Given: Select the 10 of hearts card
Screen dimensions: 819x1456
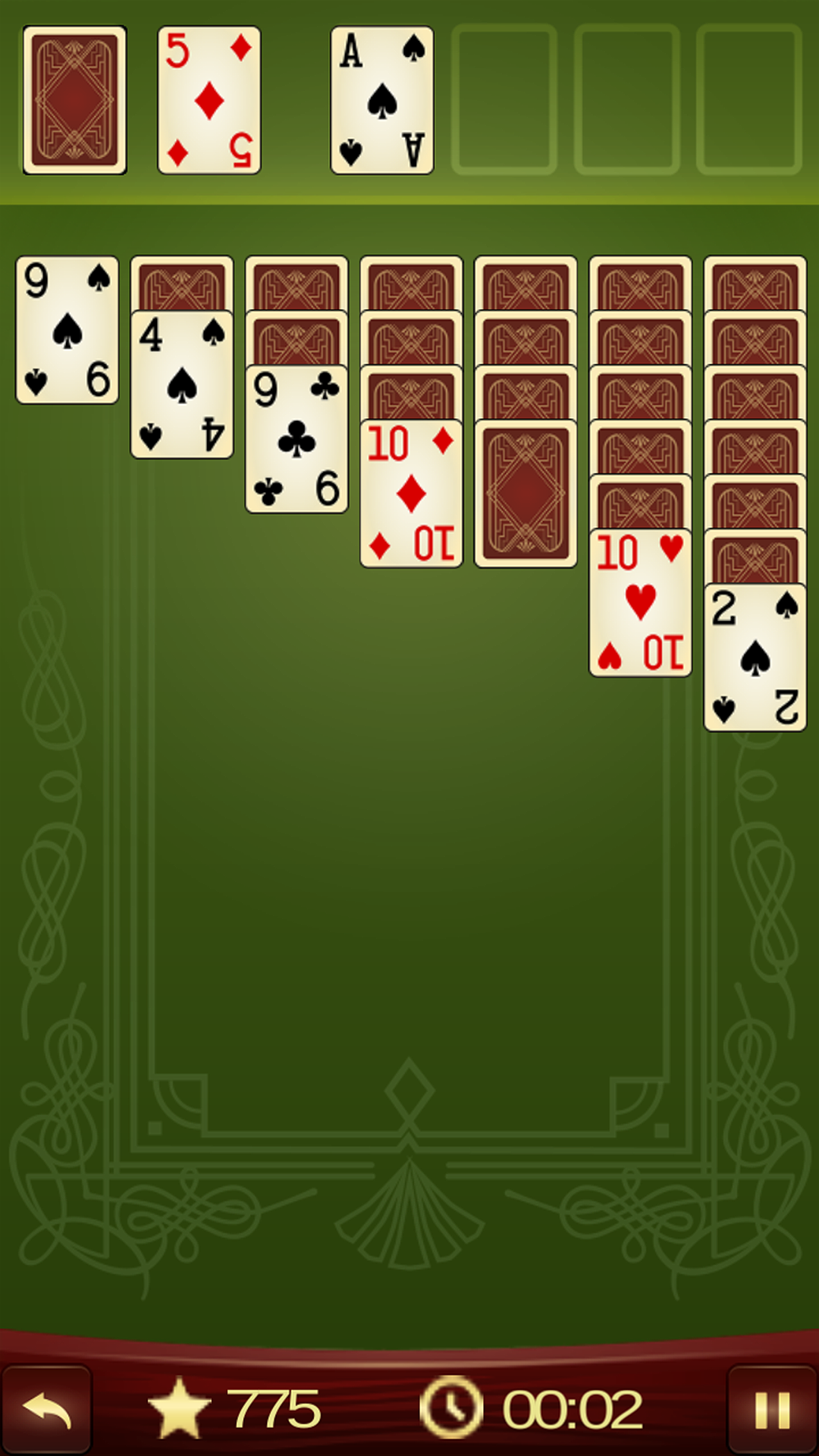Looking at the screenshot, I should click(x=640, y=603).
